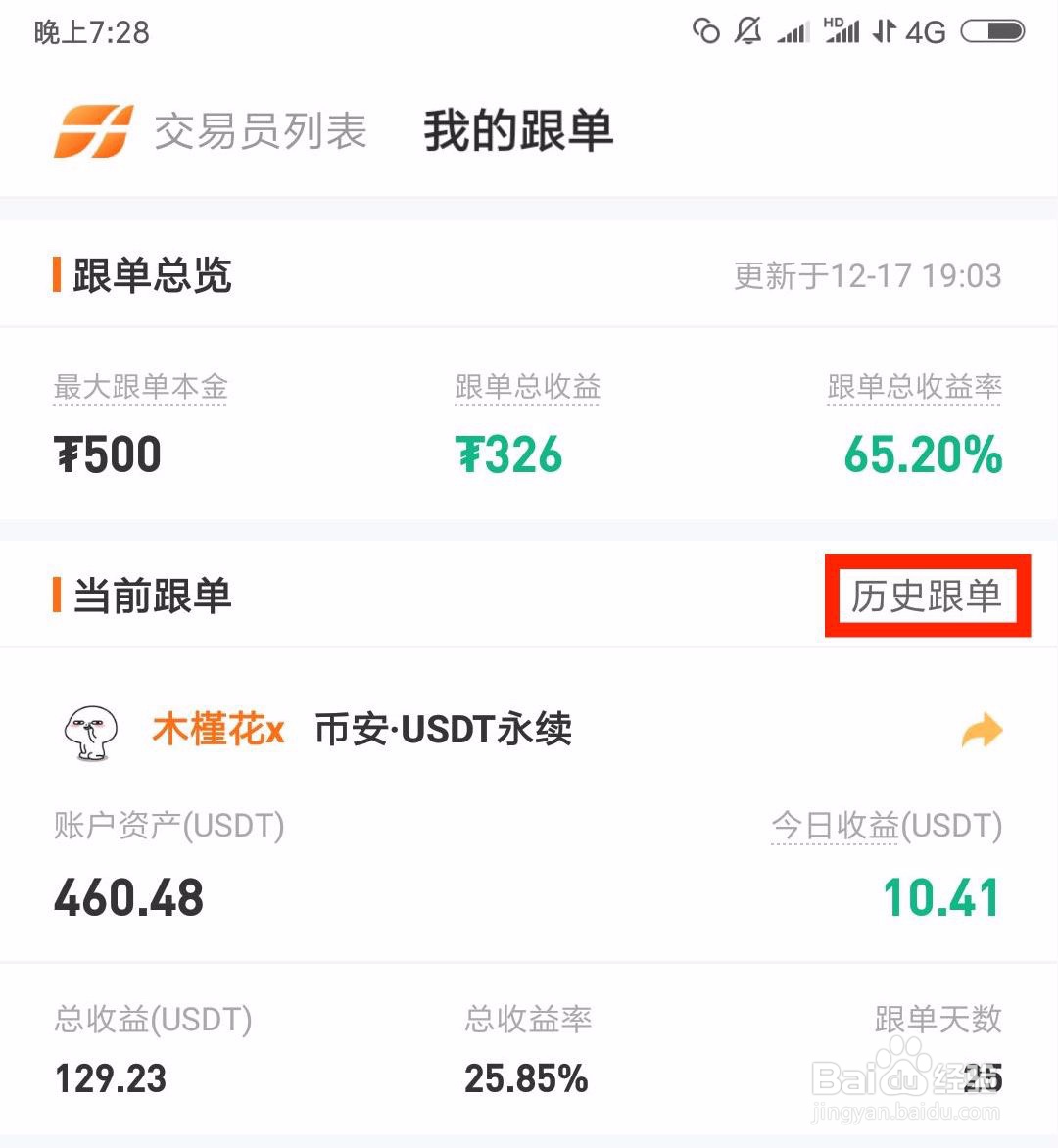Tap trader name 木槿花x
1058x1148 pixels.
tap(217, 730)
